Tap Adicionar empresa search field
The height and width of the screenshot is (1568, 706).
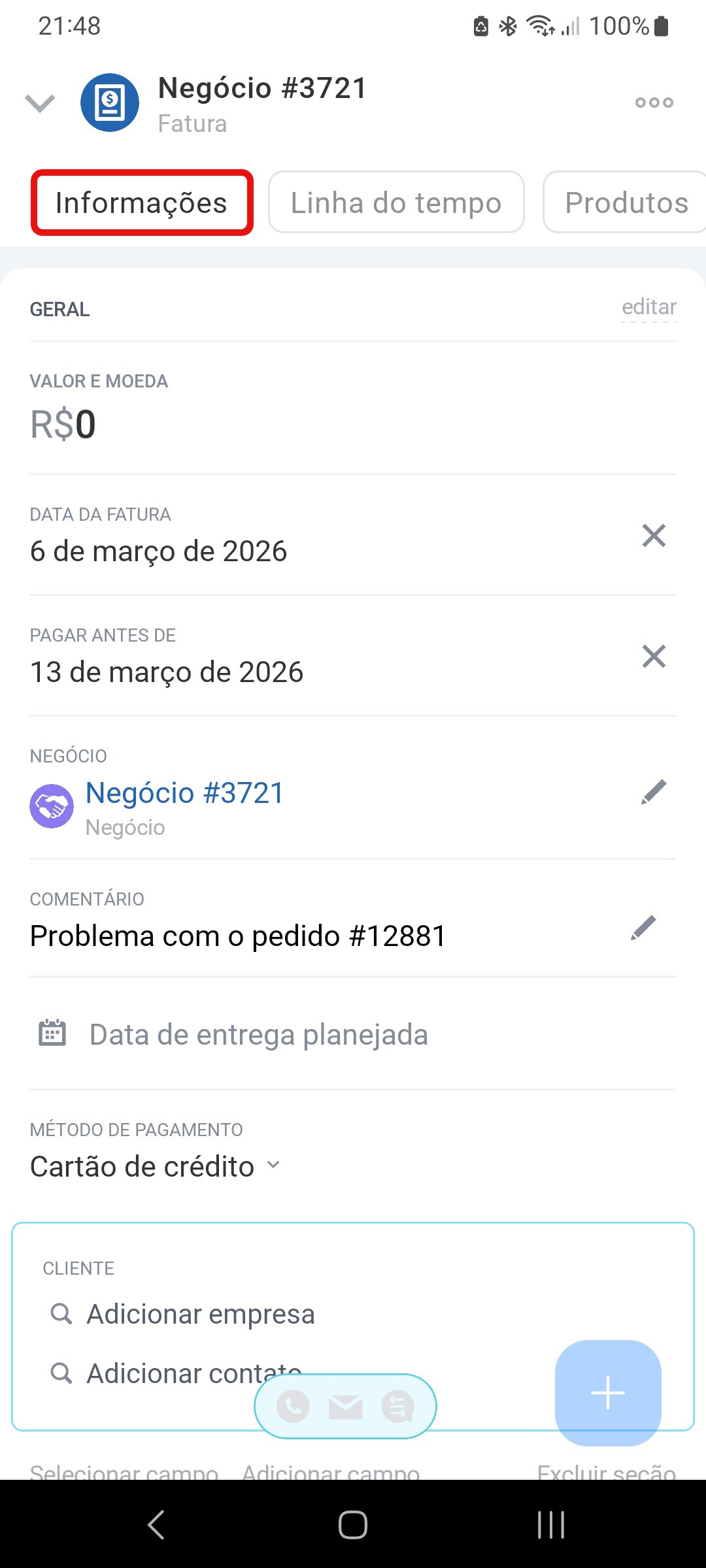pos(201,1314)
